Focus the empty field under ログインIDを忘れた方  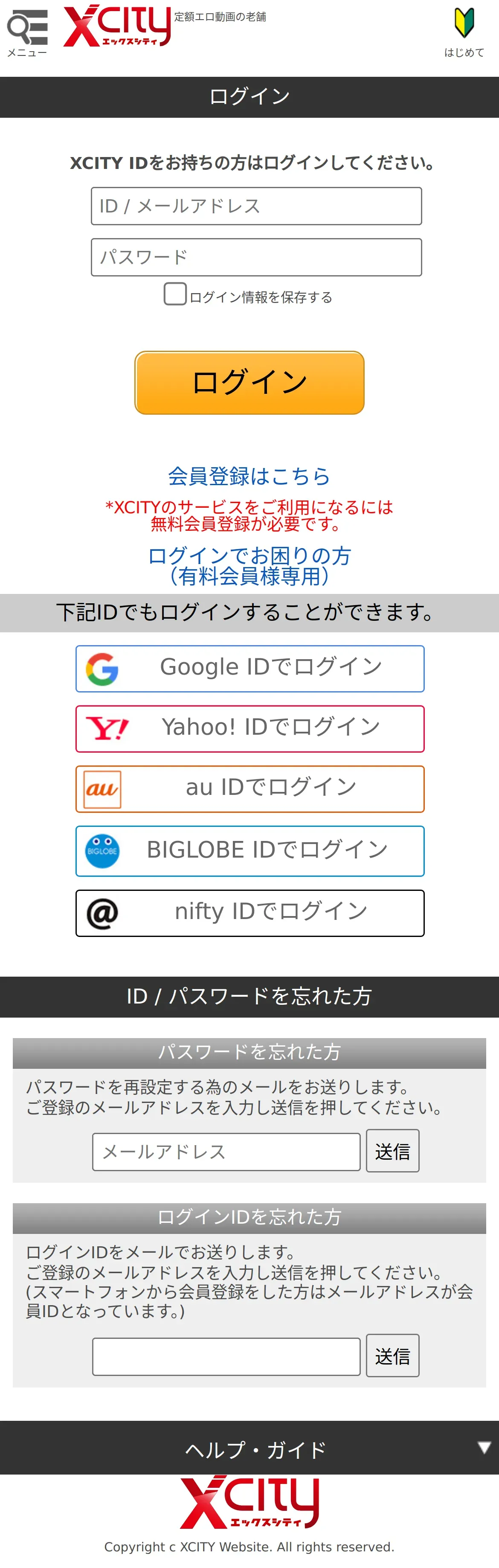[226, 1357]
